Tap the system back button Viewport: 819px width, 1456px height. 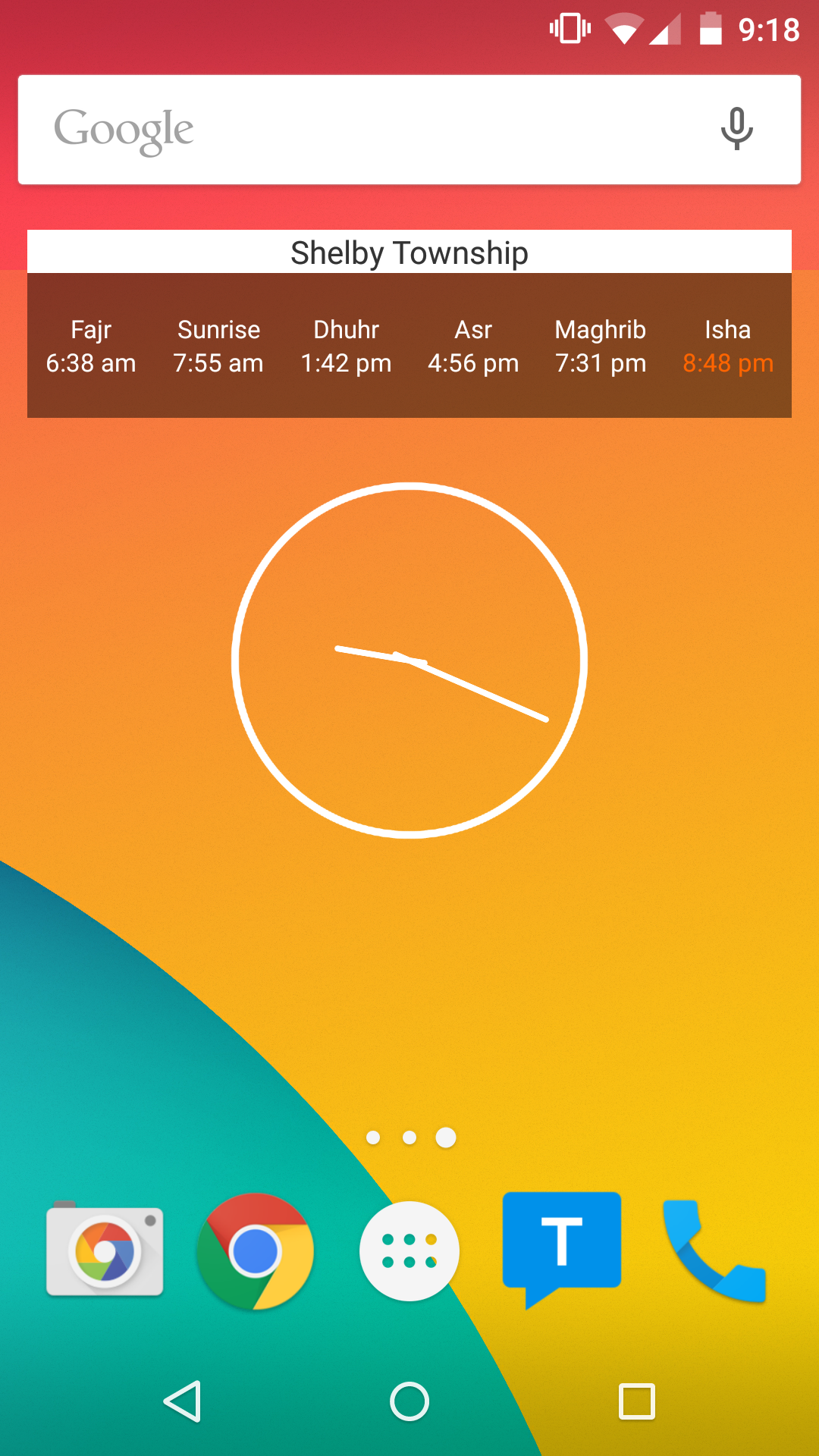(183, 1401)
